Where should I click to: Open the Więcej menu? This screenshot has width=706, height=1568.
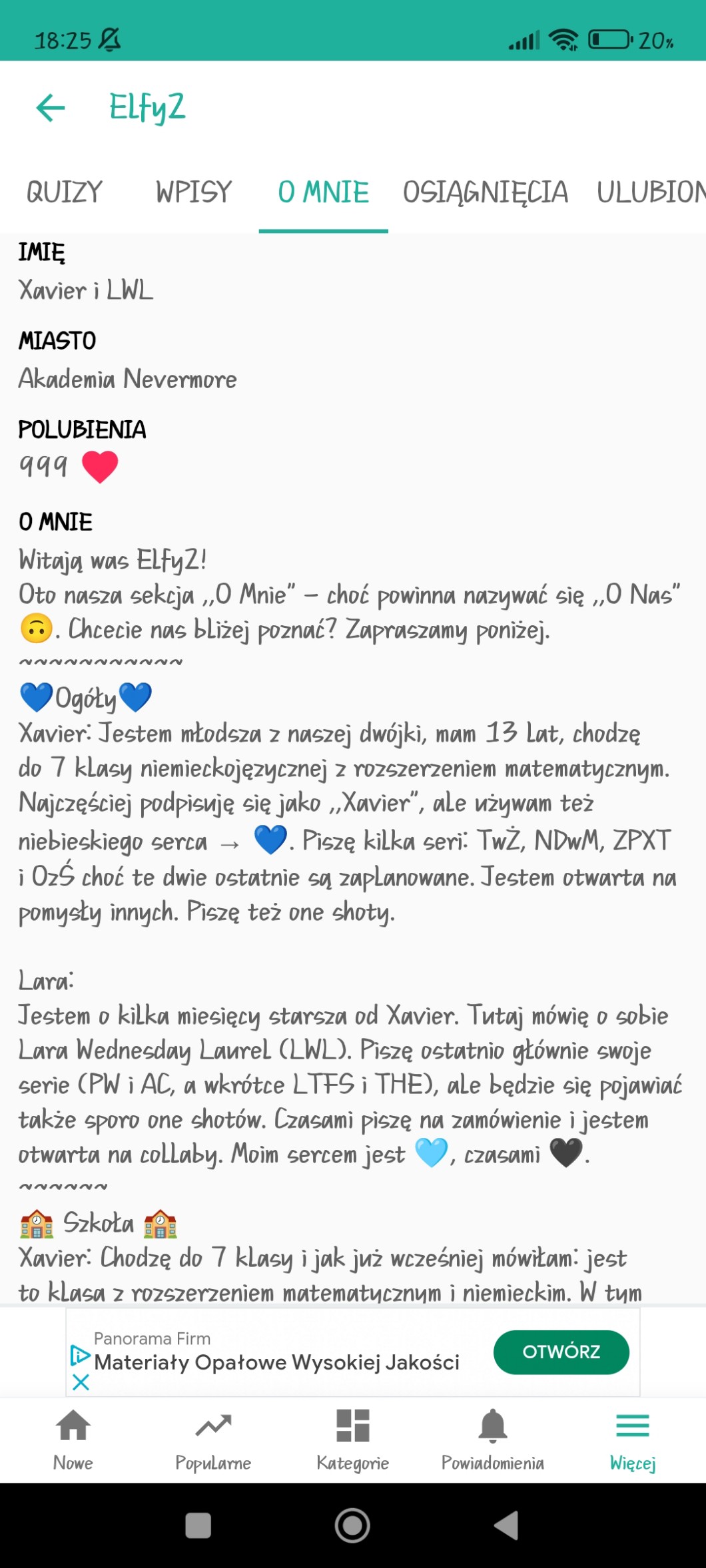633,1439
